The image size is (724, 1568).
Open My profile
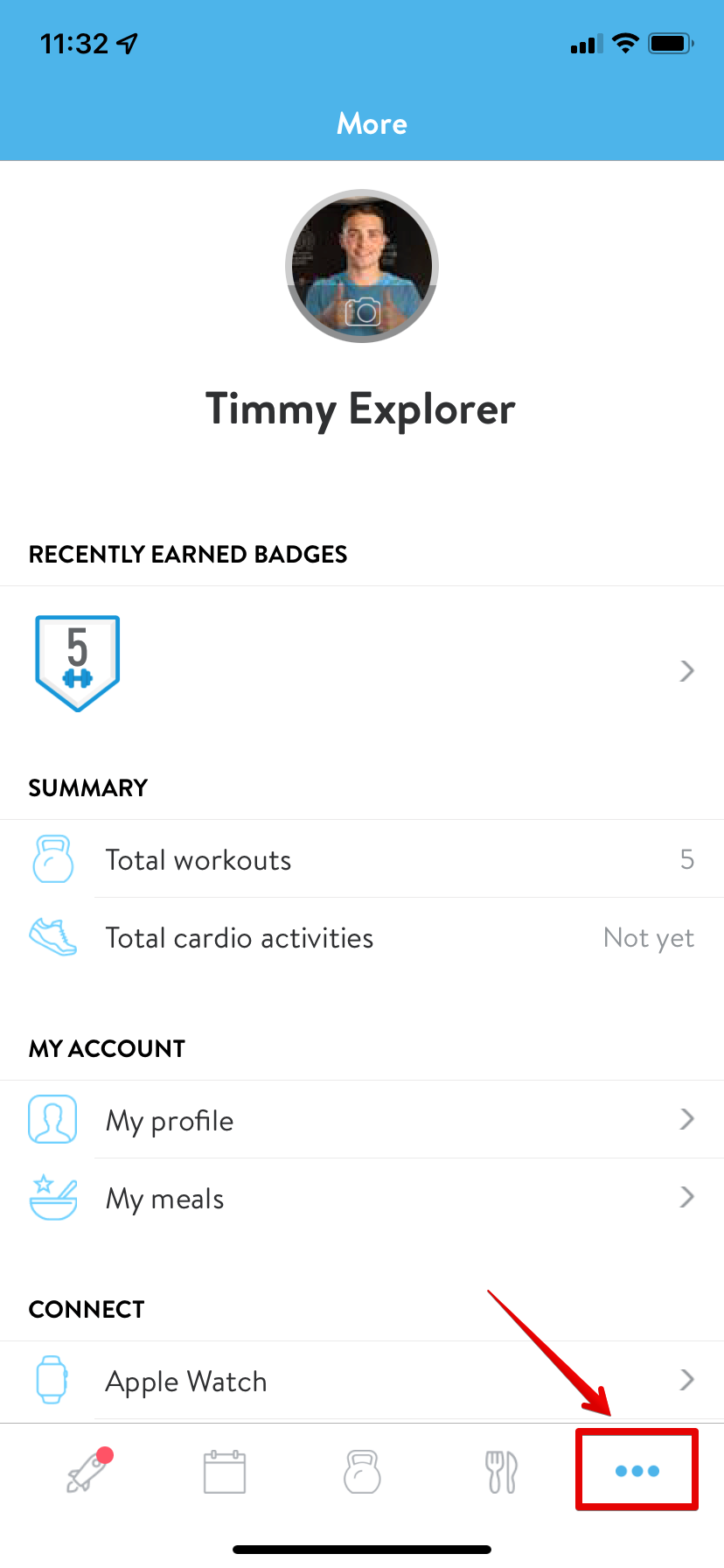362,1120
